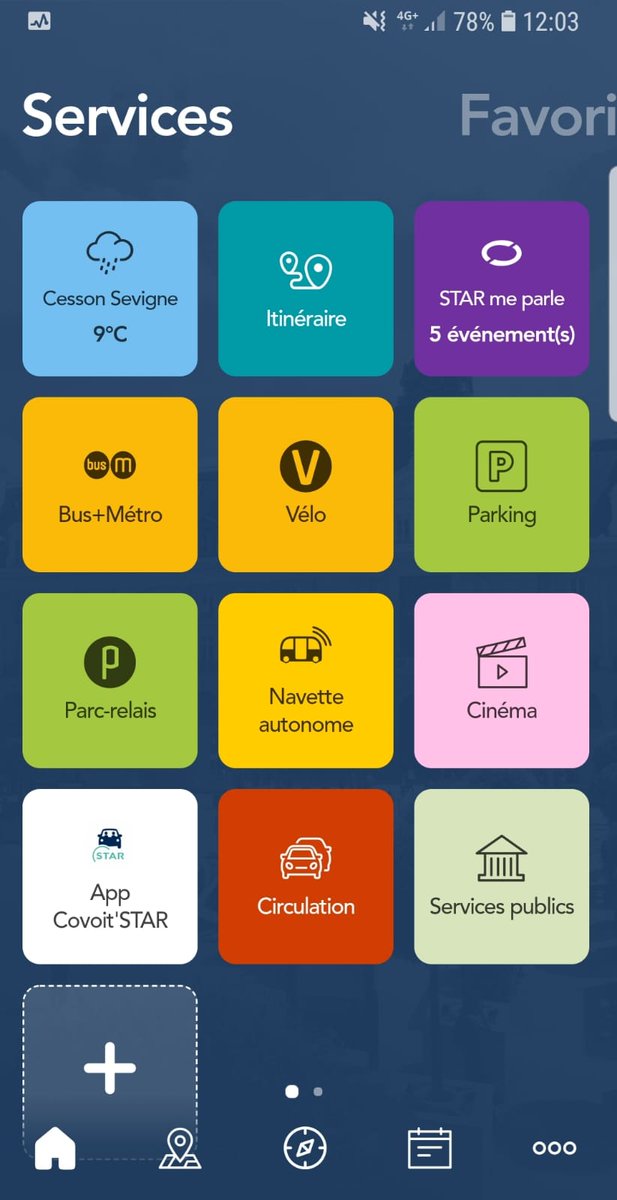This screenshot has width=617, height=1200.
Task: Add a new service tile with plus
Action: click(x=110, y=1068)
